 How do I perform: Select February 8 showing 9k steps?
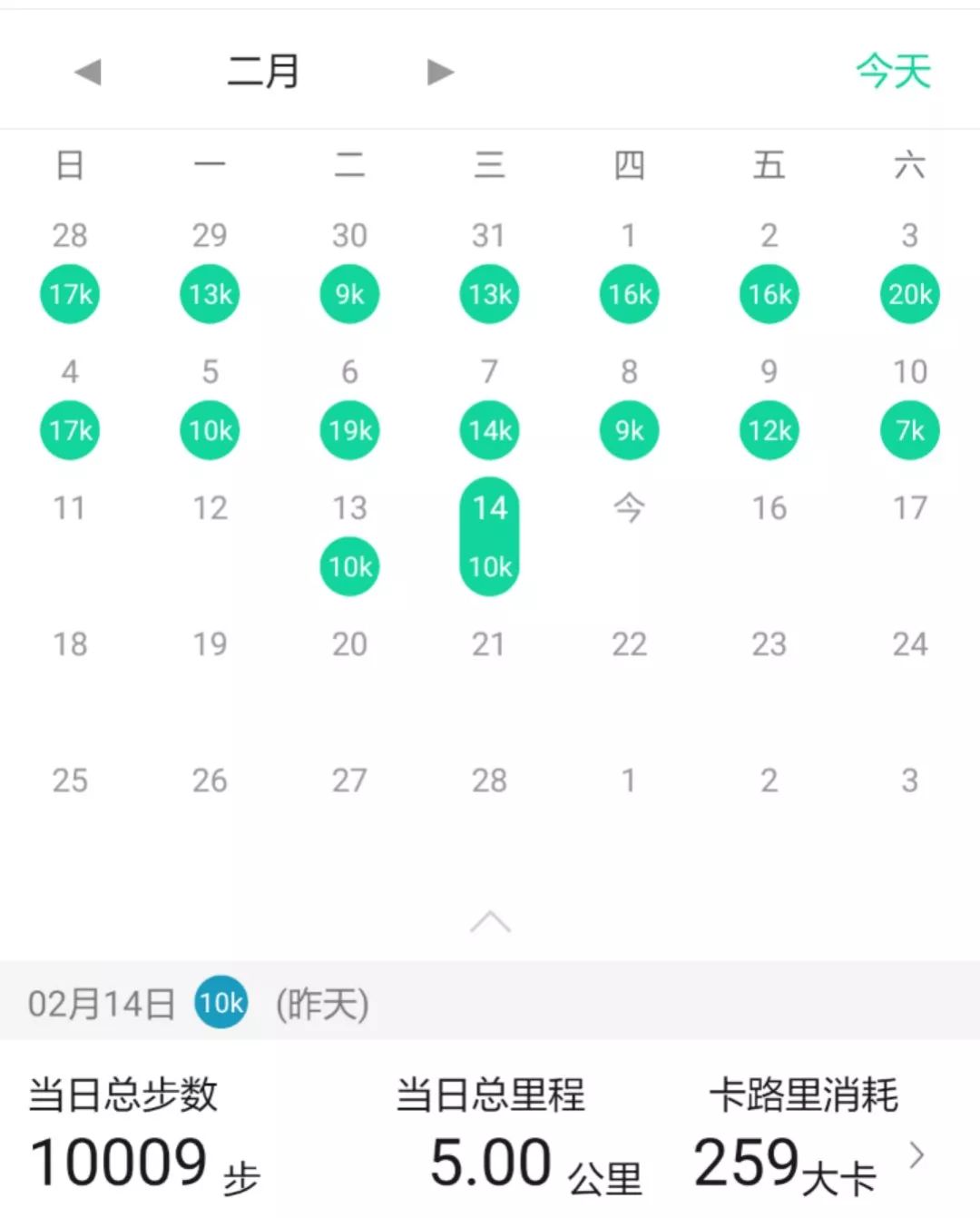(629, 402)
